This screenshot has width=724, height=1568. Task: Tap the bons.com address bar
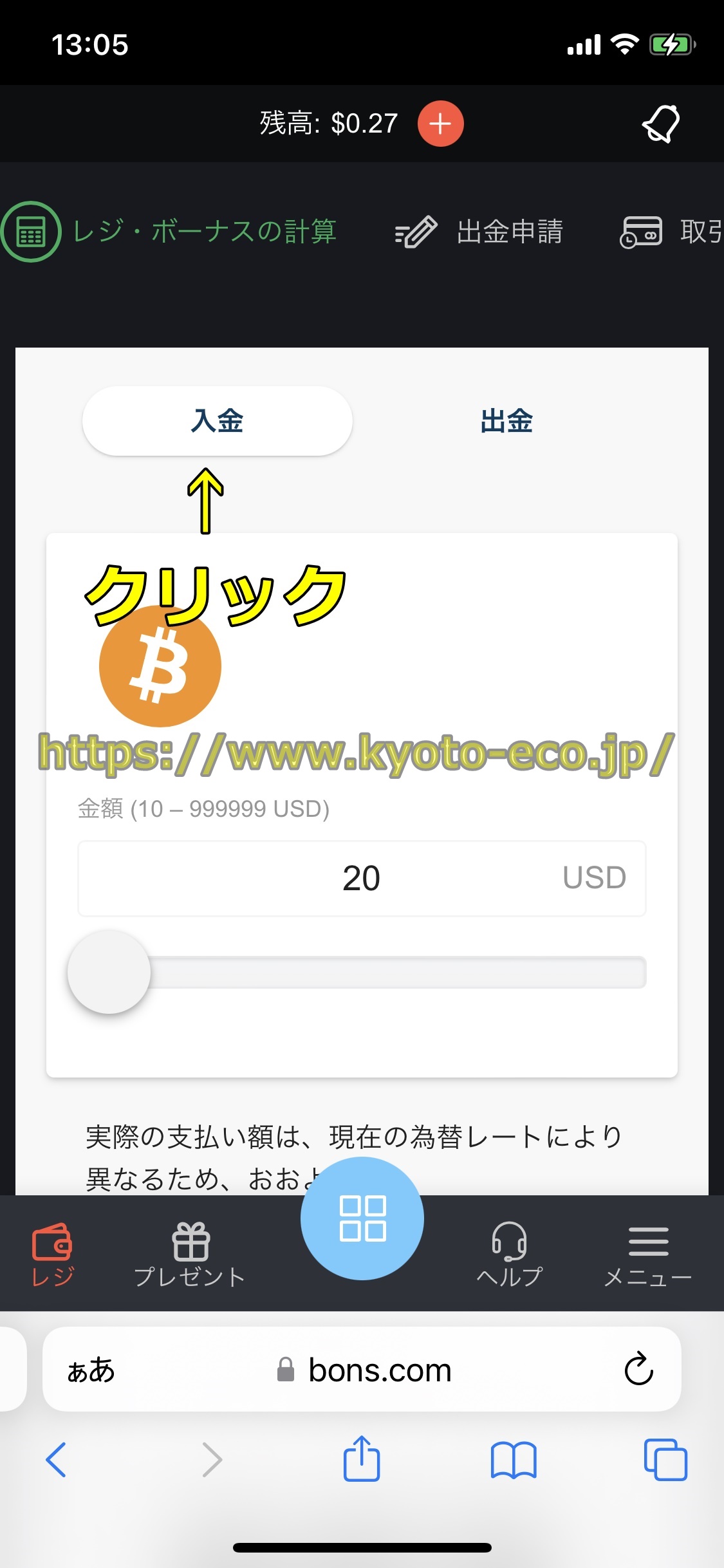click(364, 1370)
